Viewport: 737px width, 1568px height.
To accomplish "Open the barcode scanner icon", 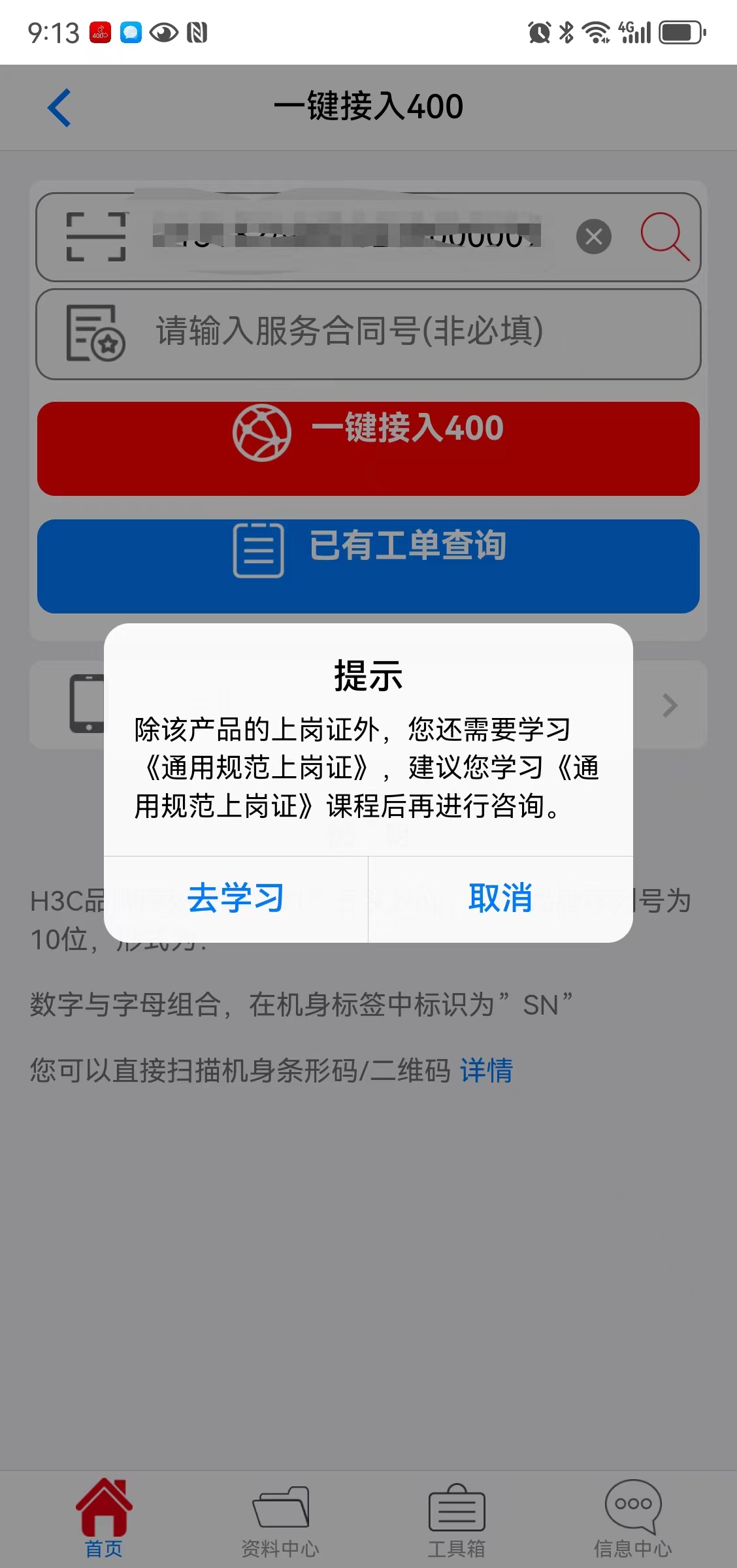I will (96, 237).
